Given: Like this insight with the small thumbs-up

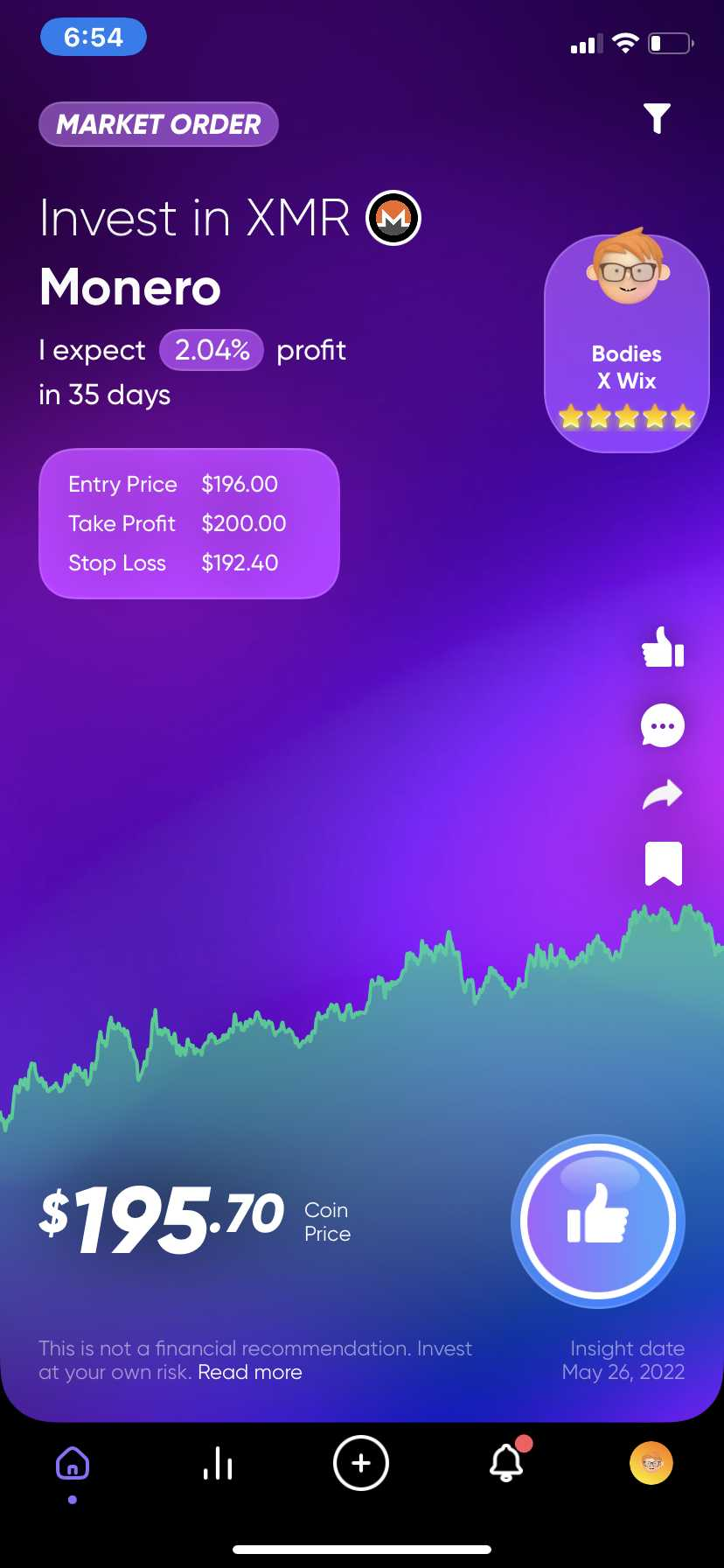Looking at the screenshot, I should (663, 647).
